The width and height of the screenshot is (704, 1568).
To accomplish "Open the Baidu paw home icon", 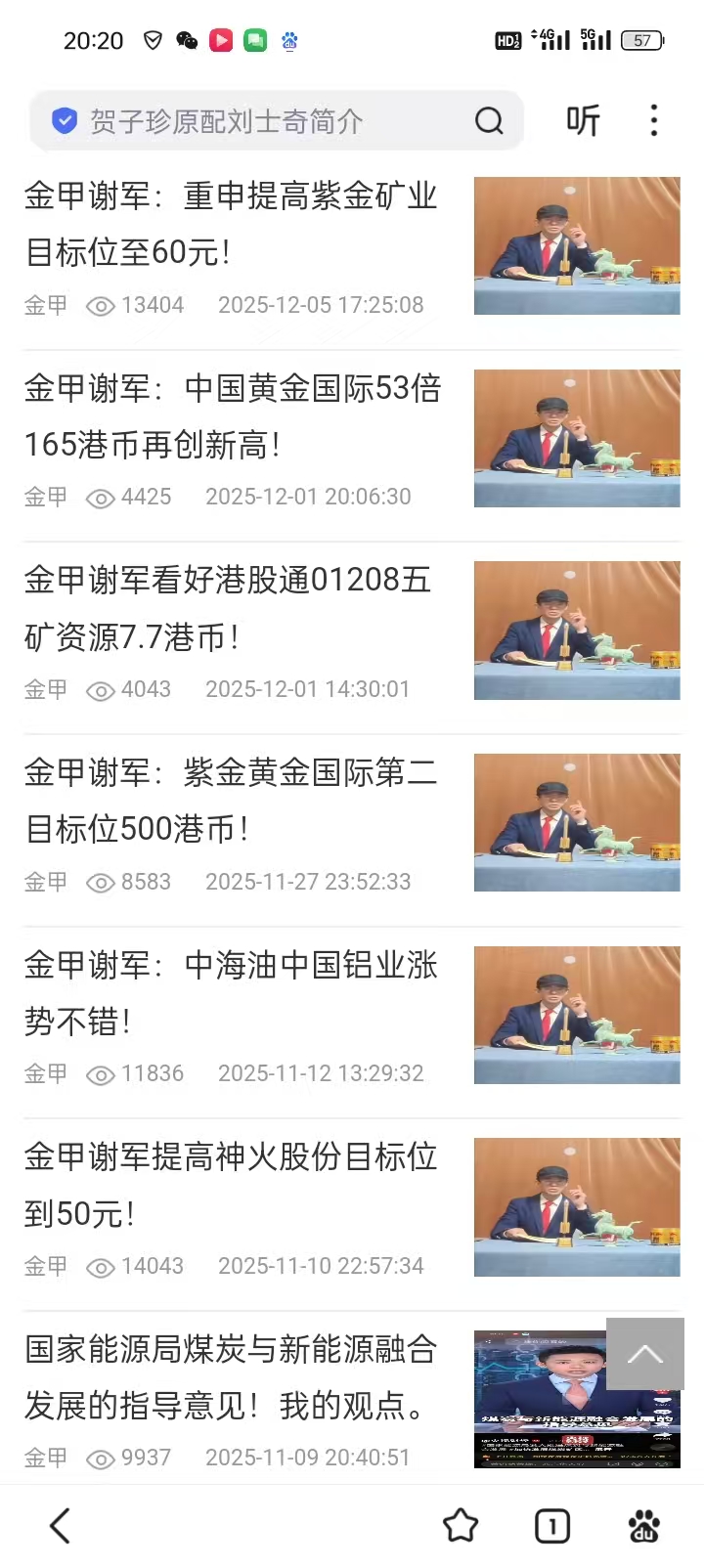I will 643,1526.
